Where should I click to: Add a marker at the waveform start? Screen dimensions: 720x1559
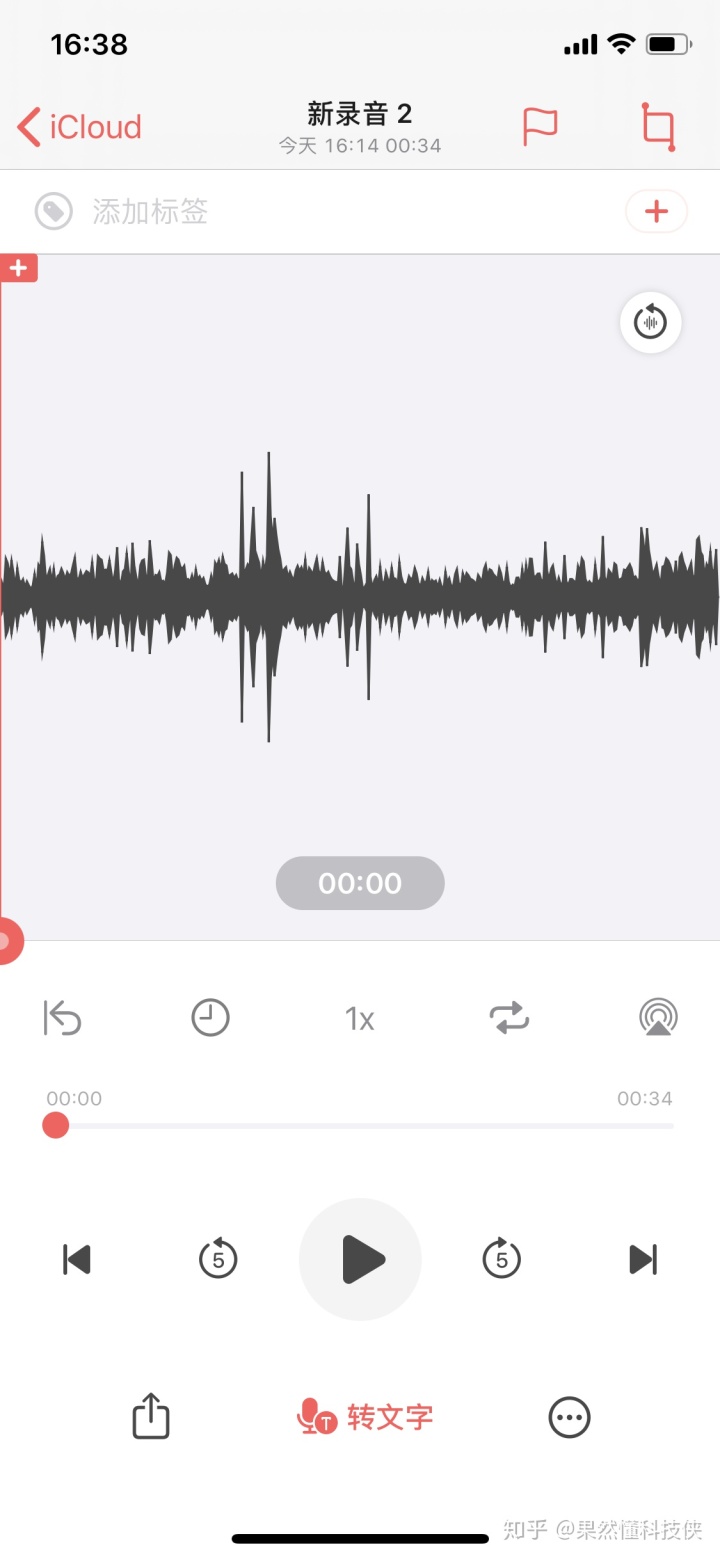18,268
